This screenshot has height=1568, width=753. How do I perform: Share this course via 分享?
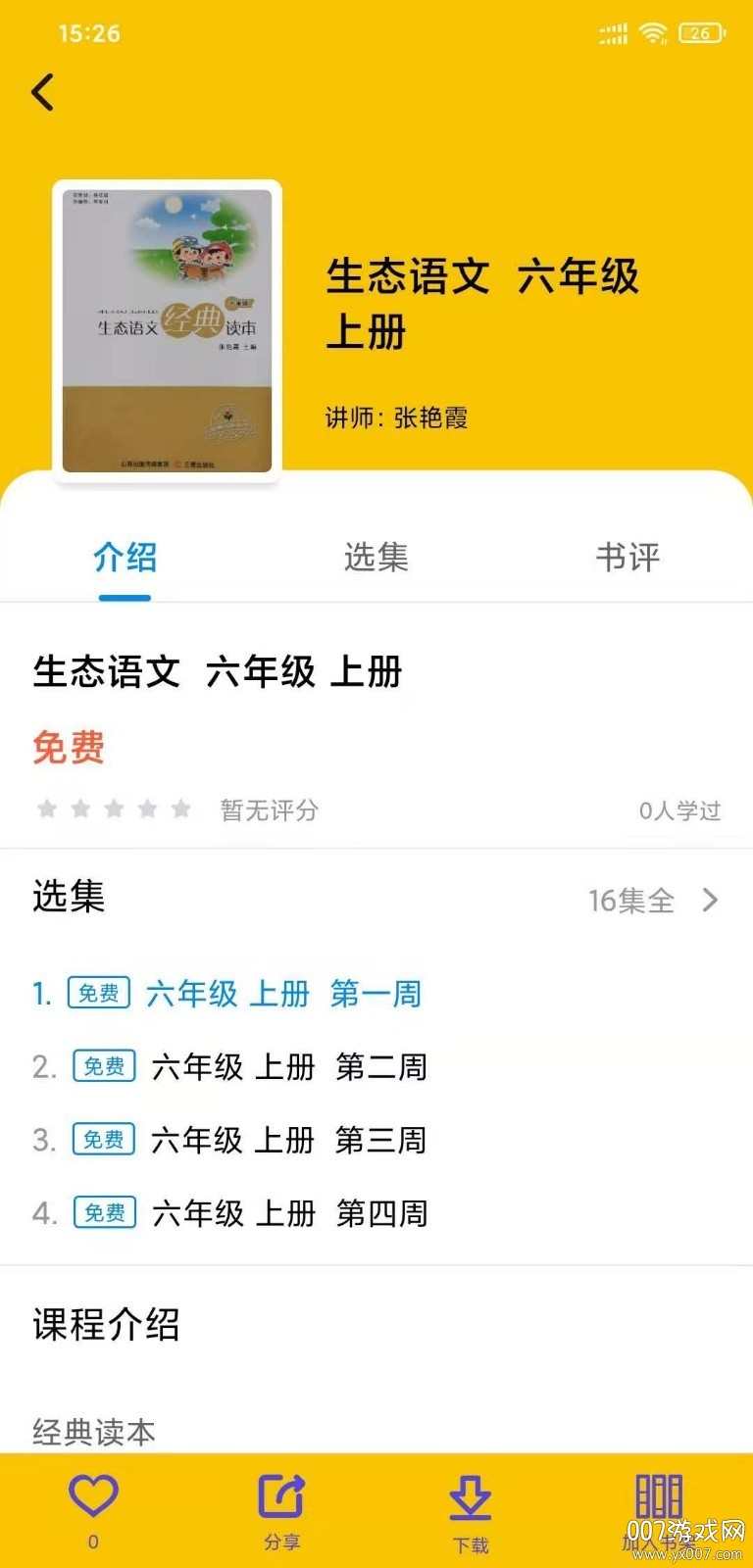[281, 1509]
